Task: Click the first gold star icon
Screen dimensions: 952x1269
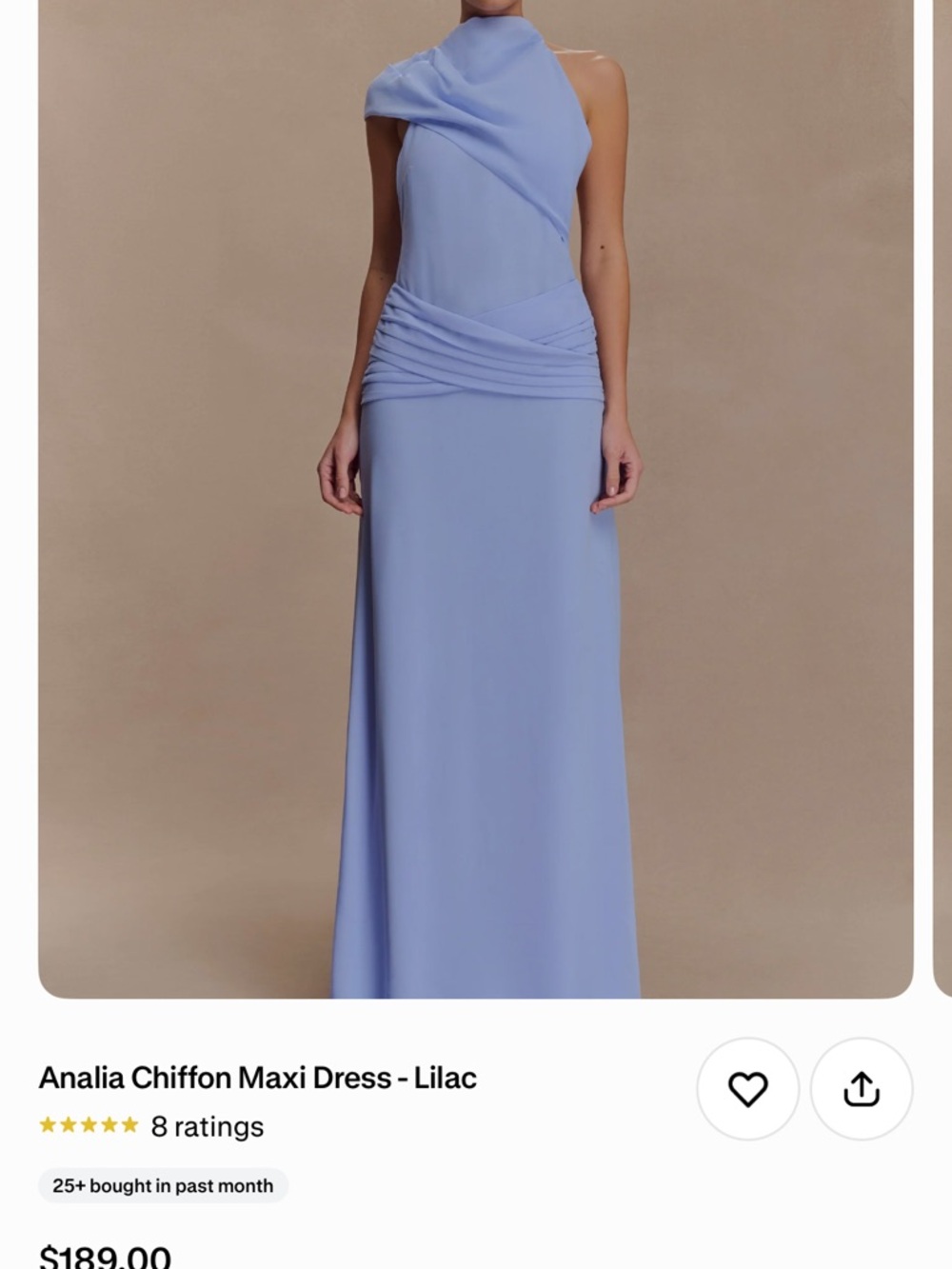Action: [x=48, y=1126]
